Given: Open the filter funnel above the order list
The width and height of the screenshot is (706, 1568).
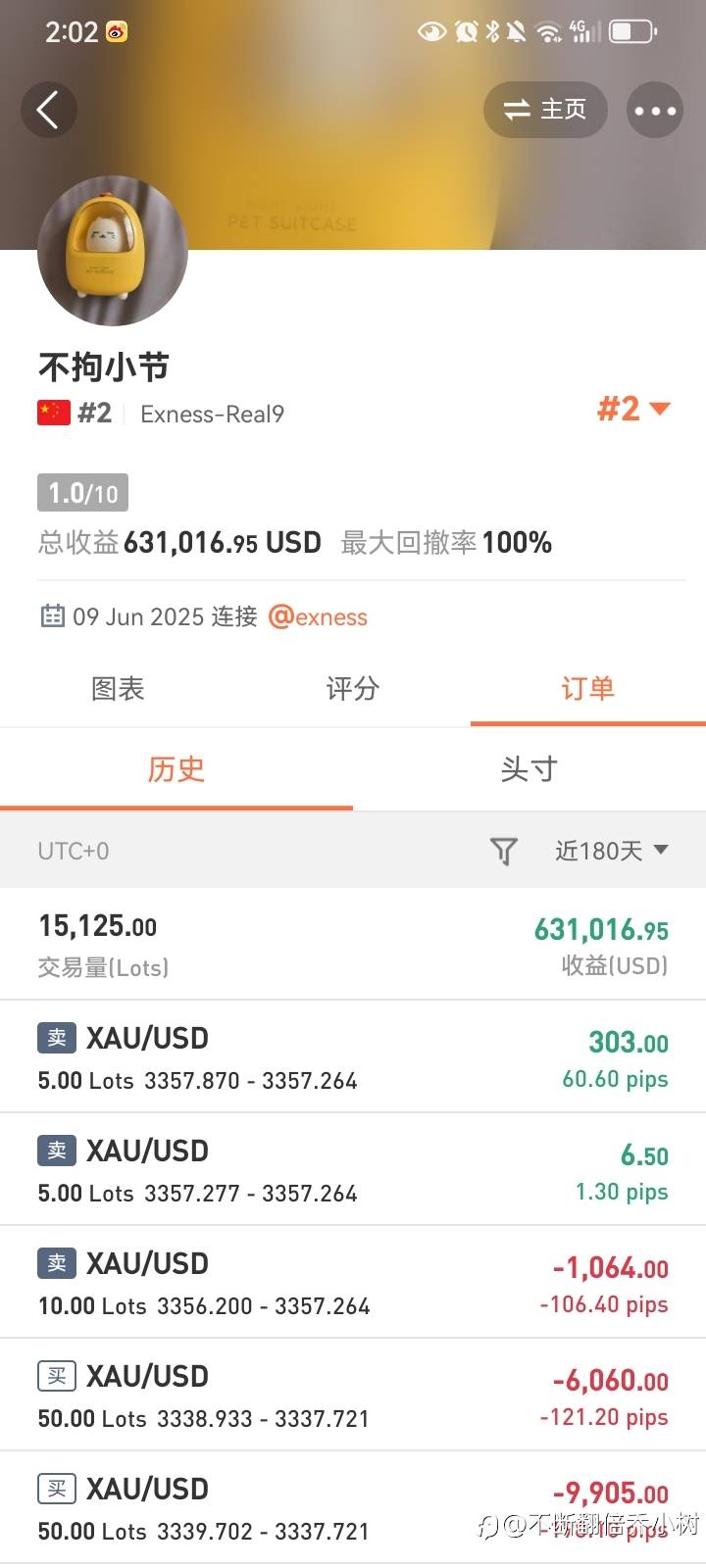Looking at the screenshot, I should (504, 851).
